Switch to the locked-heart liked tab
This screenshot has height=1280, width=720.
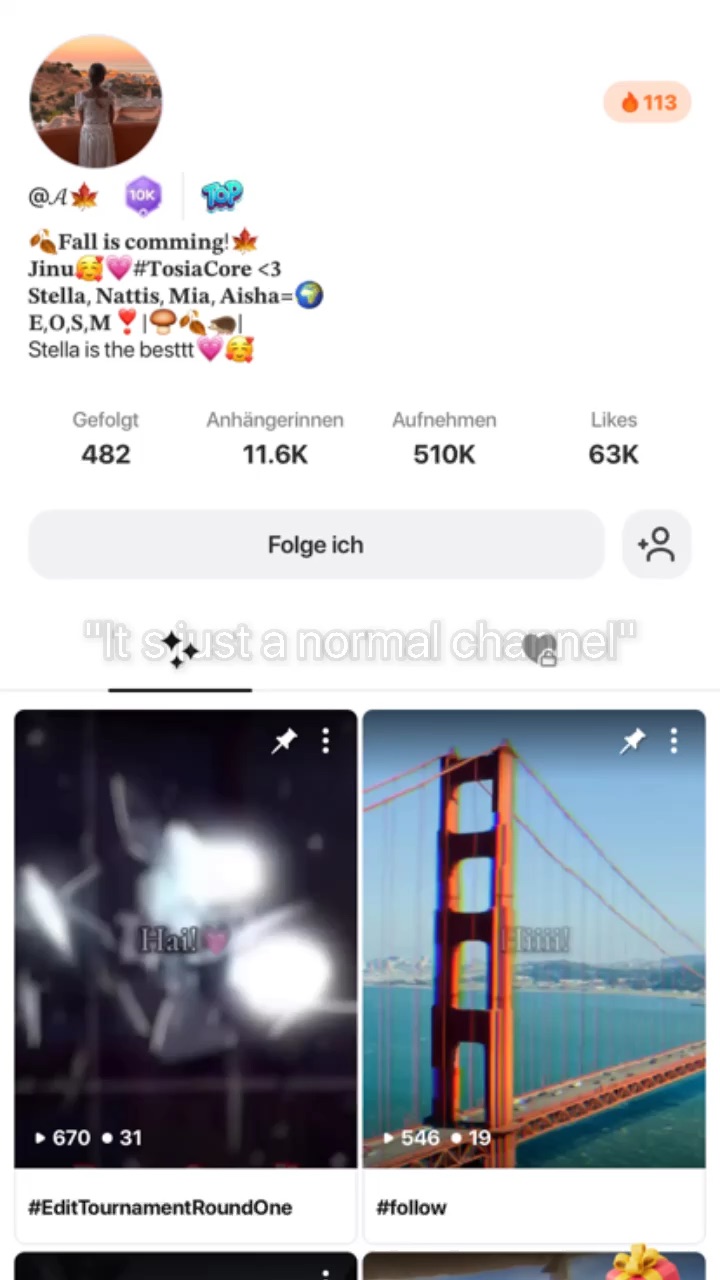540,650
